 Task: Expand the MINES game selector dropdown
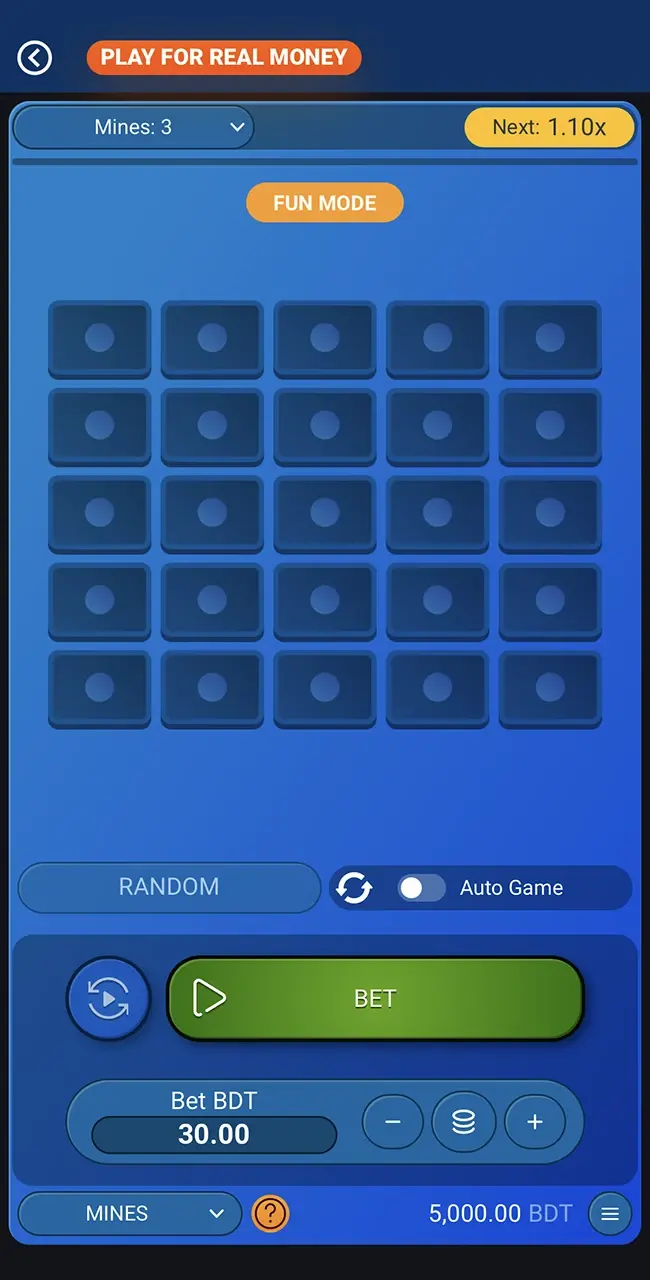pos(130,1213)
